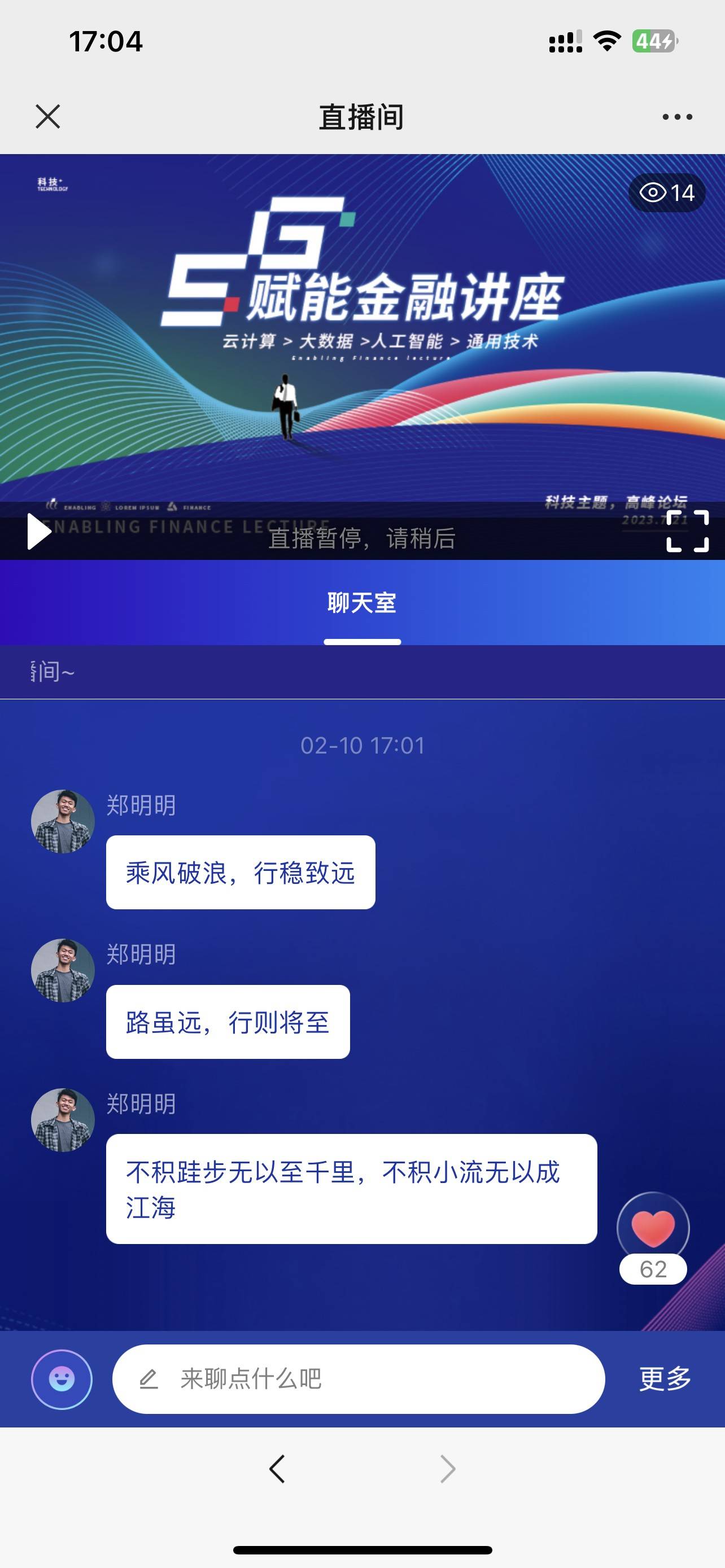Close the 直播间 page
Image resolution: width=725 pixels, height=1568 pixels.
coord(47,116)
